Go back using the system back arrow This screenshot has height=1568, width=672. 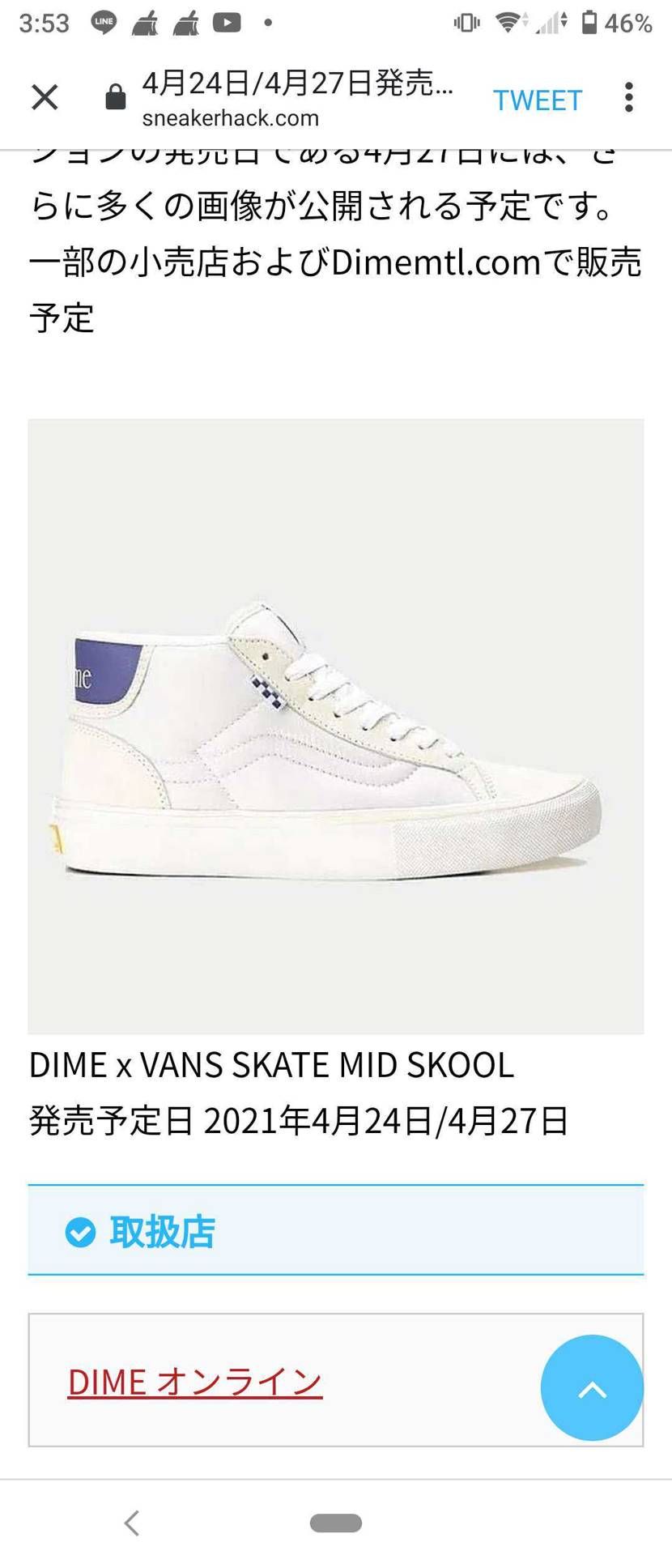coord(132,1523)
